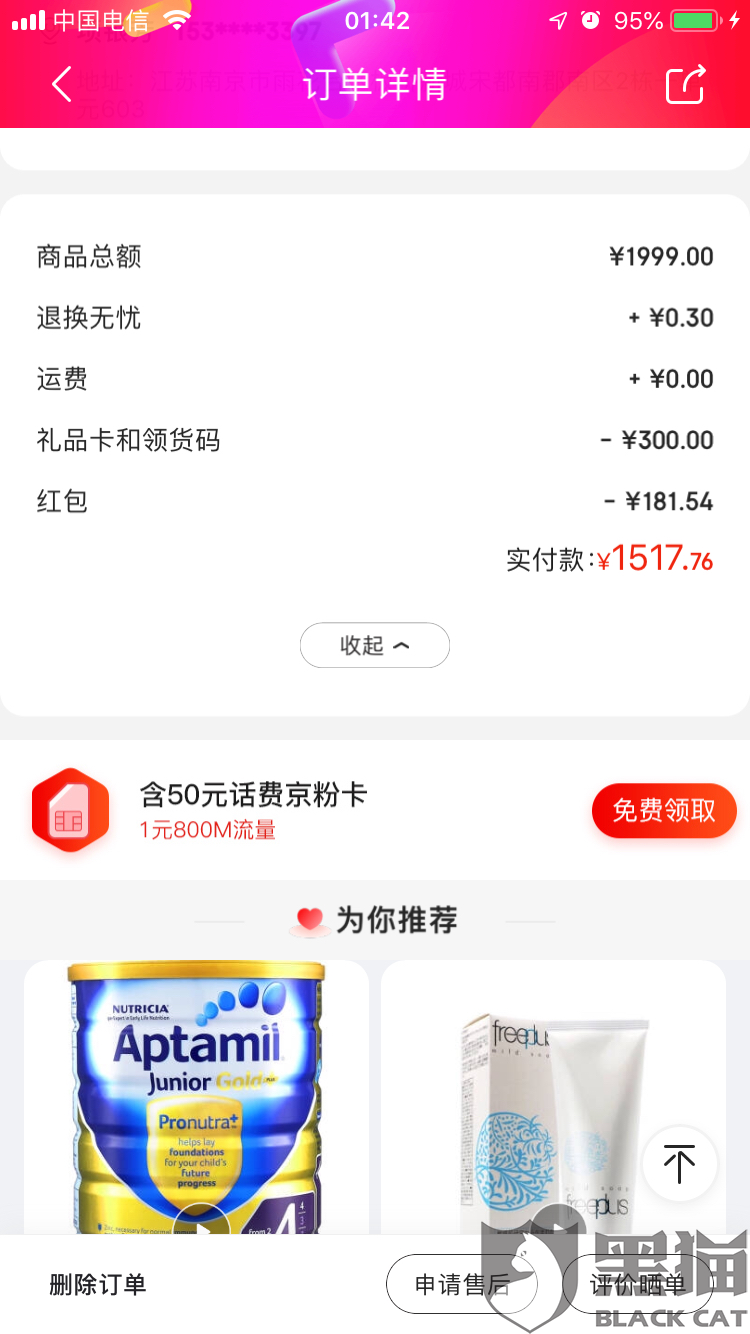
Task: Share this order details page
Action: 686,84
